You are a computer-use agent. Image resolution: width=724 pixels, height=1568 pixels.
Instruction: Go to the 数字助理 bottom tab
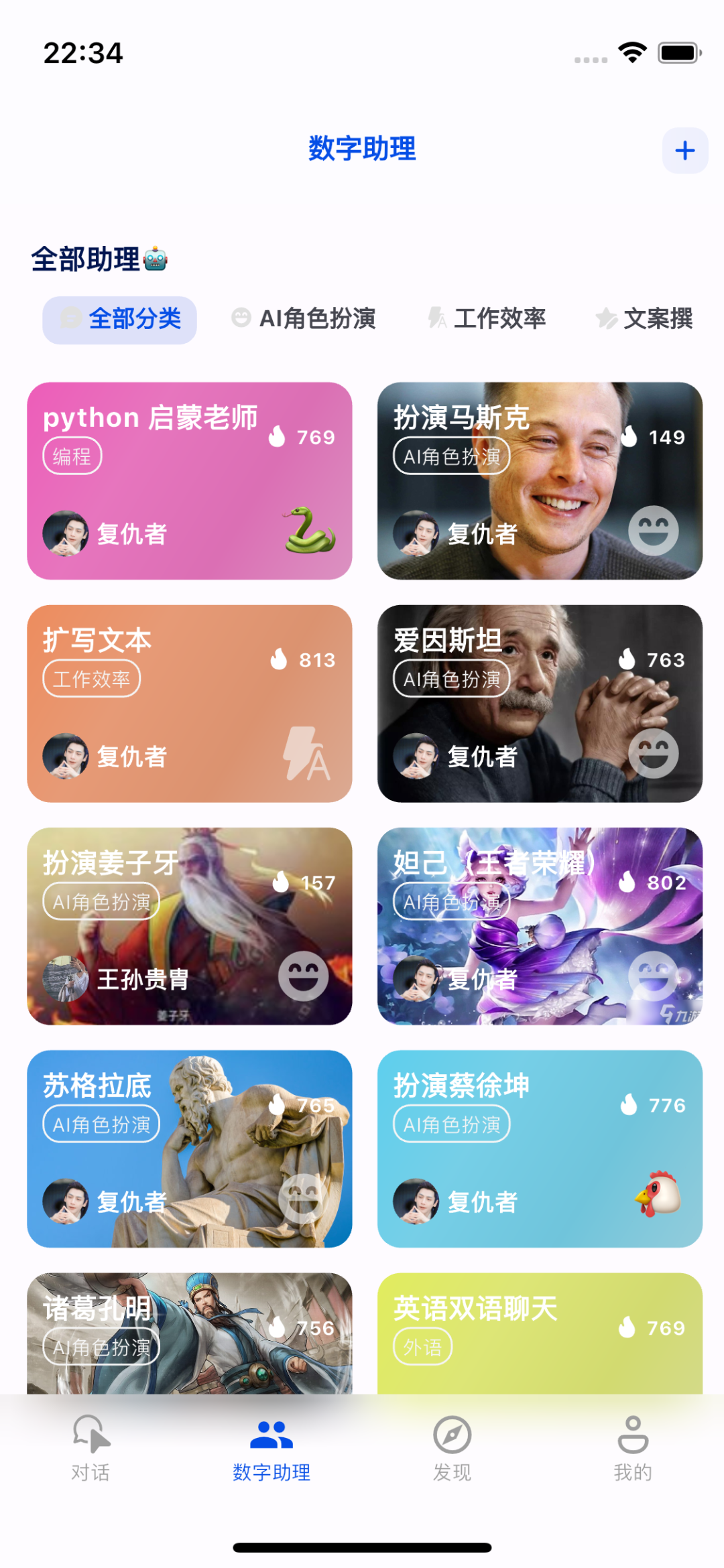pyautogui.click(x=271, y=1447)
